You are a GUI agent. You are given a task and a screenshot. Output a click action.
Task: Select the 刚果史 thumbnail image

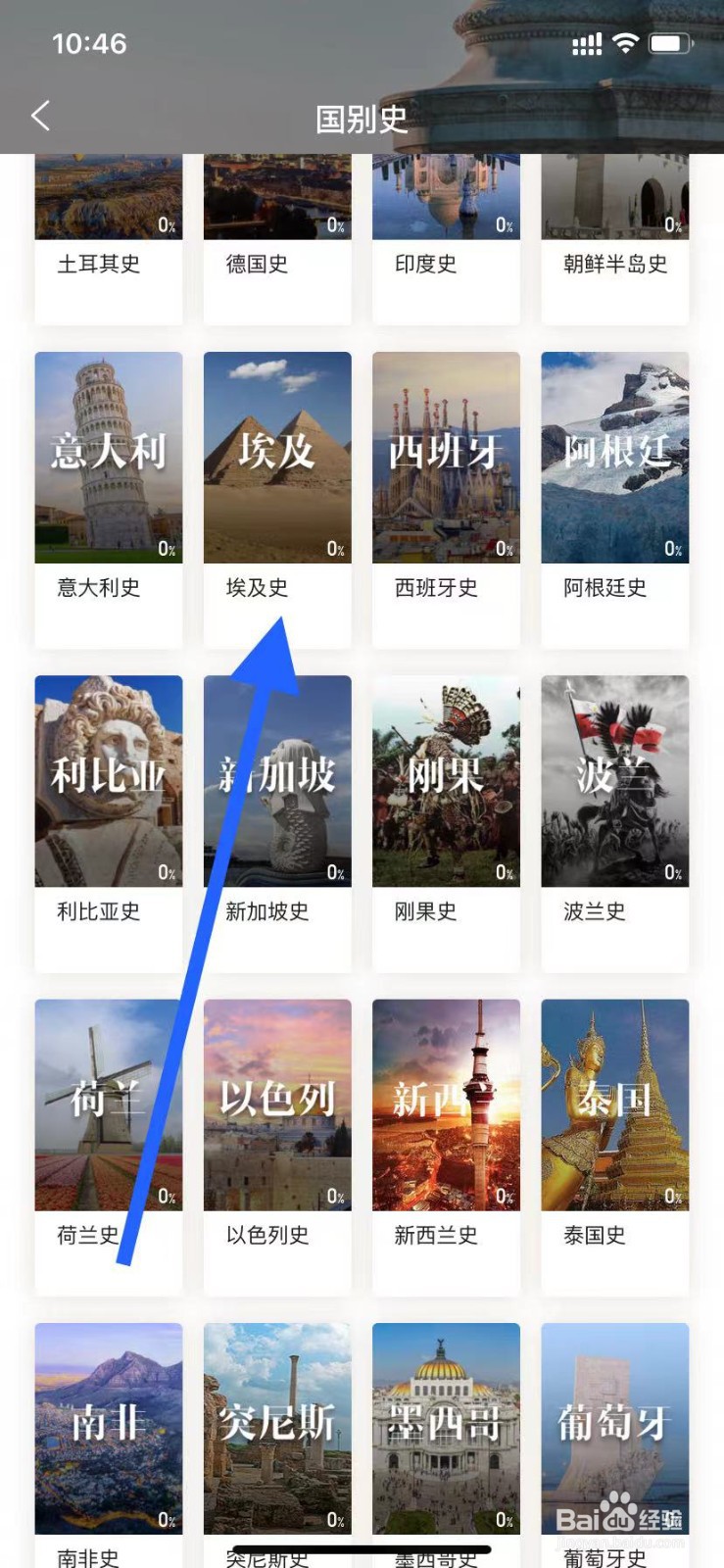[x=446, y=780]
